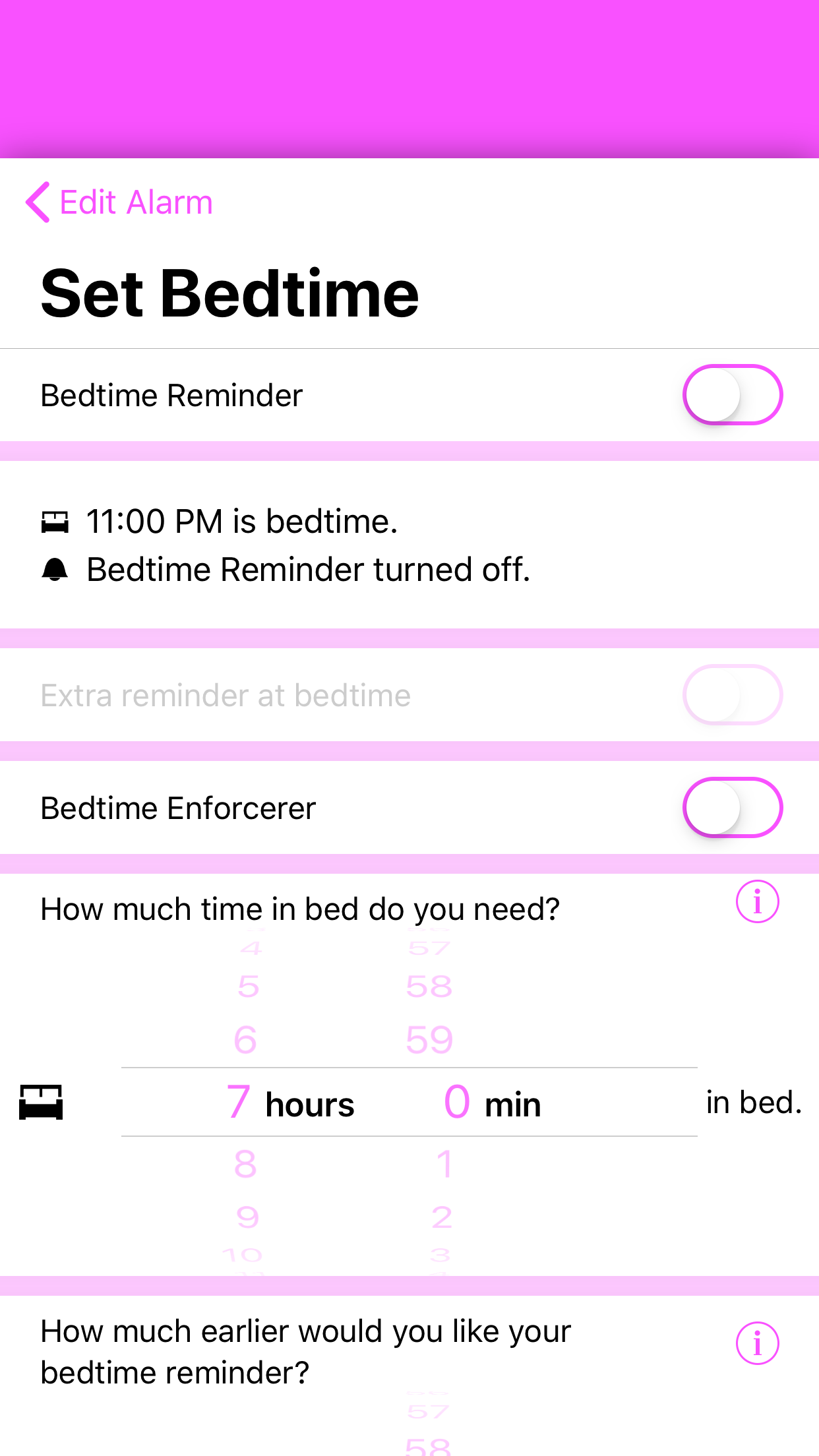
Task: Tap the bed glyph in the summary row
Action: coord(55,522)
